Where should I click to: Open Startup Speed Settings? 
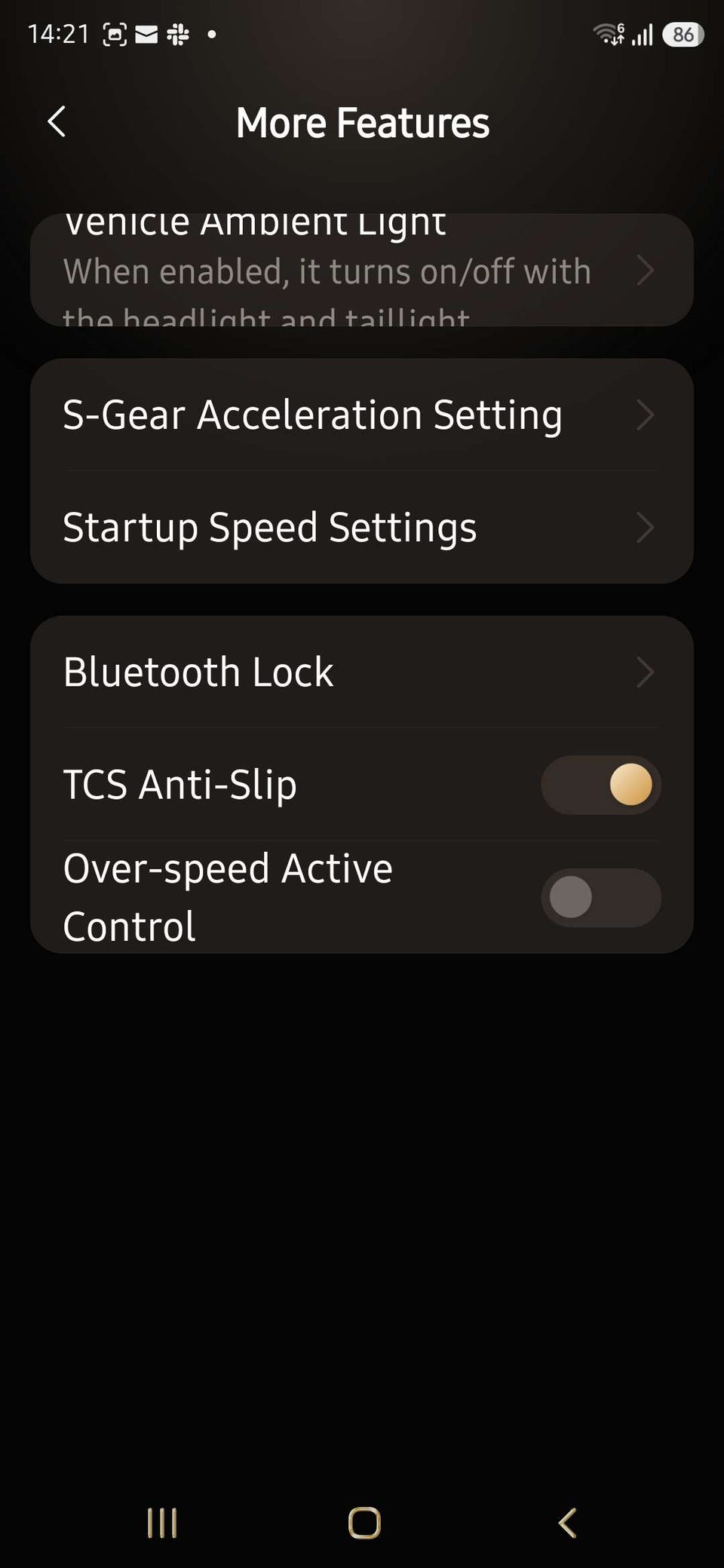coord(362,527)
